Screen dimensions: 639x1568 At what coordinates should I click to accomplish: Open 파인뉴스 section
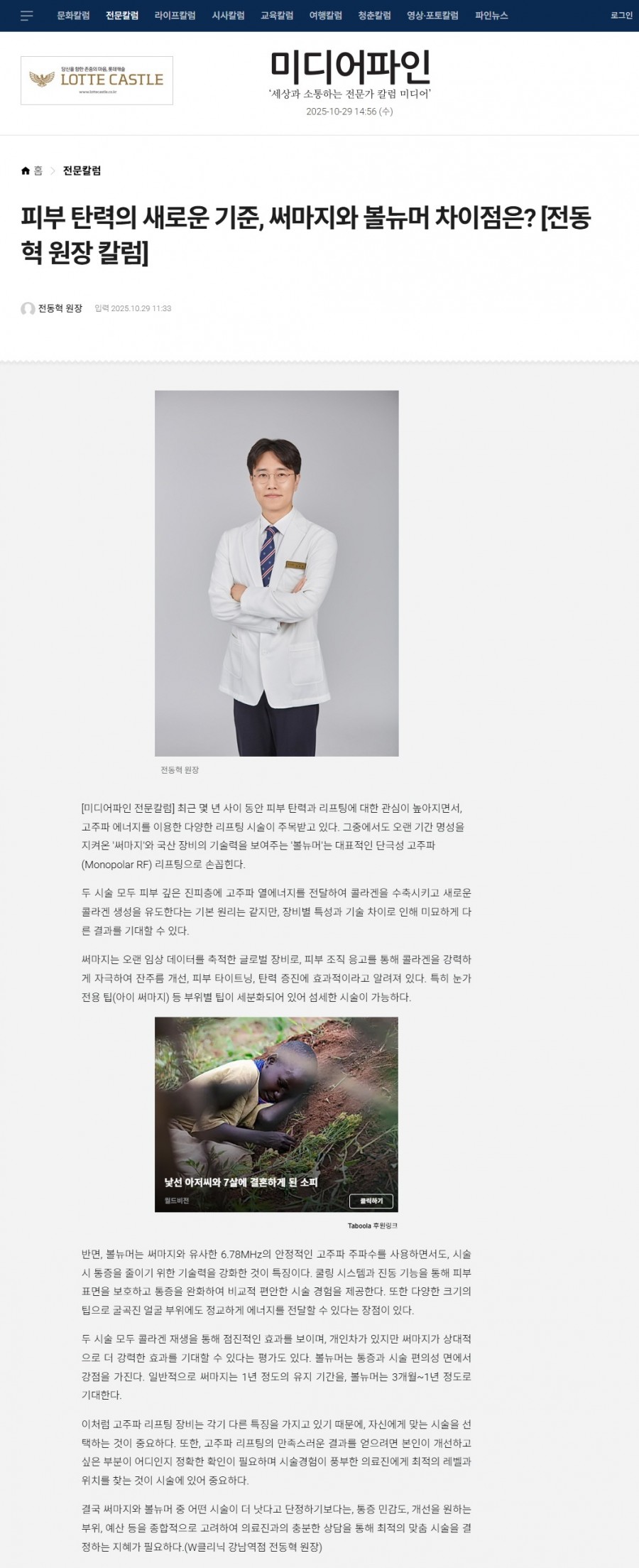click(491, 16)
